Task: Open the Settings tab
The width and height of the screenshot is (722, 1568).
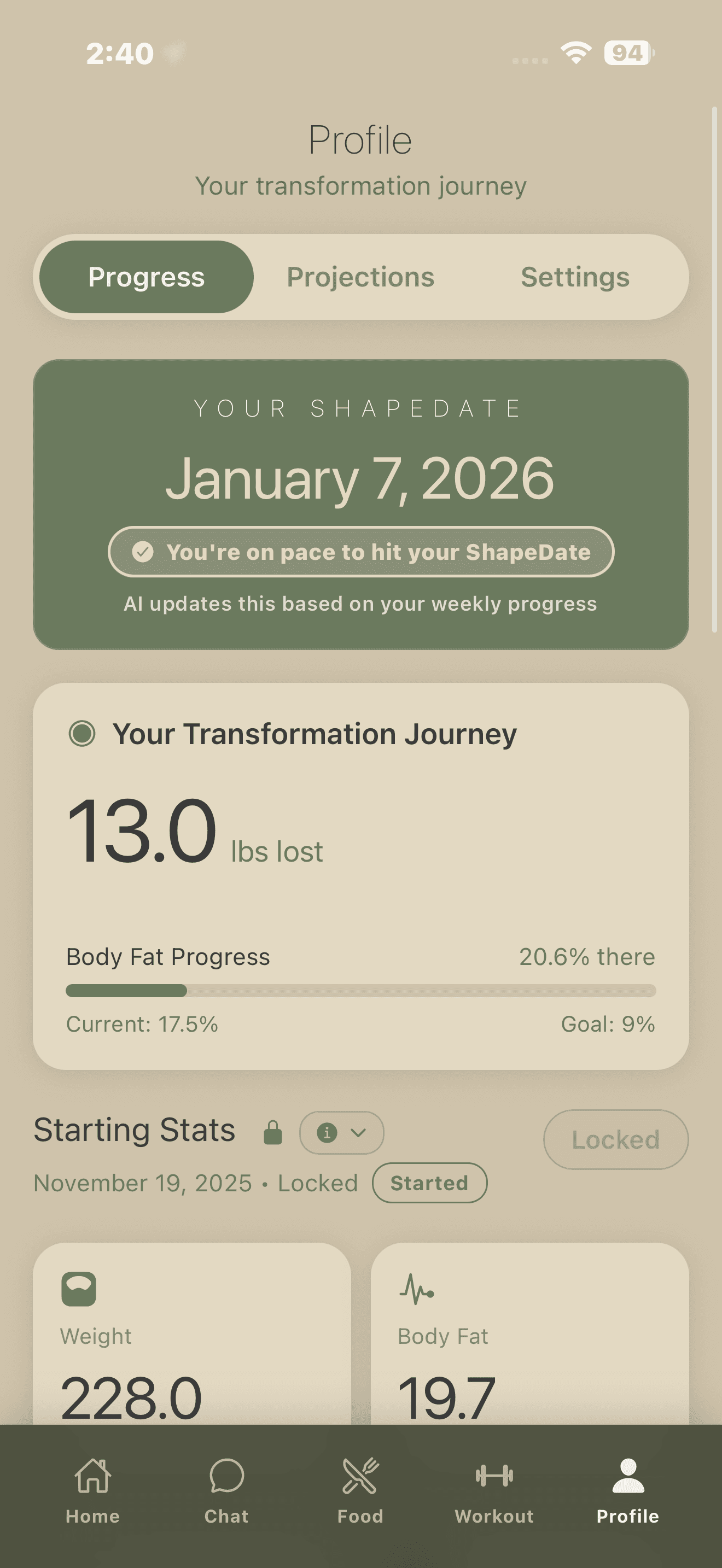Action: (575, 277)
